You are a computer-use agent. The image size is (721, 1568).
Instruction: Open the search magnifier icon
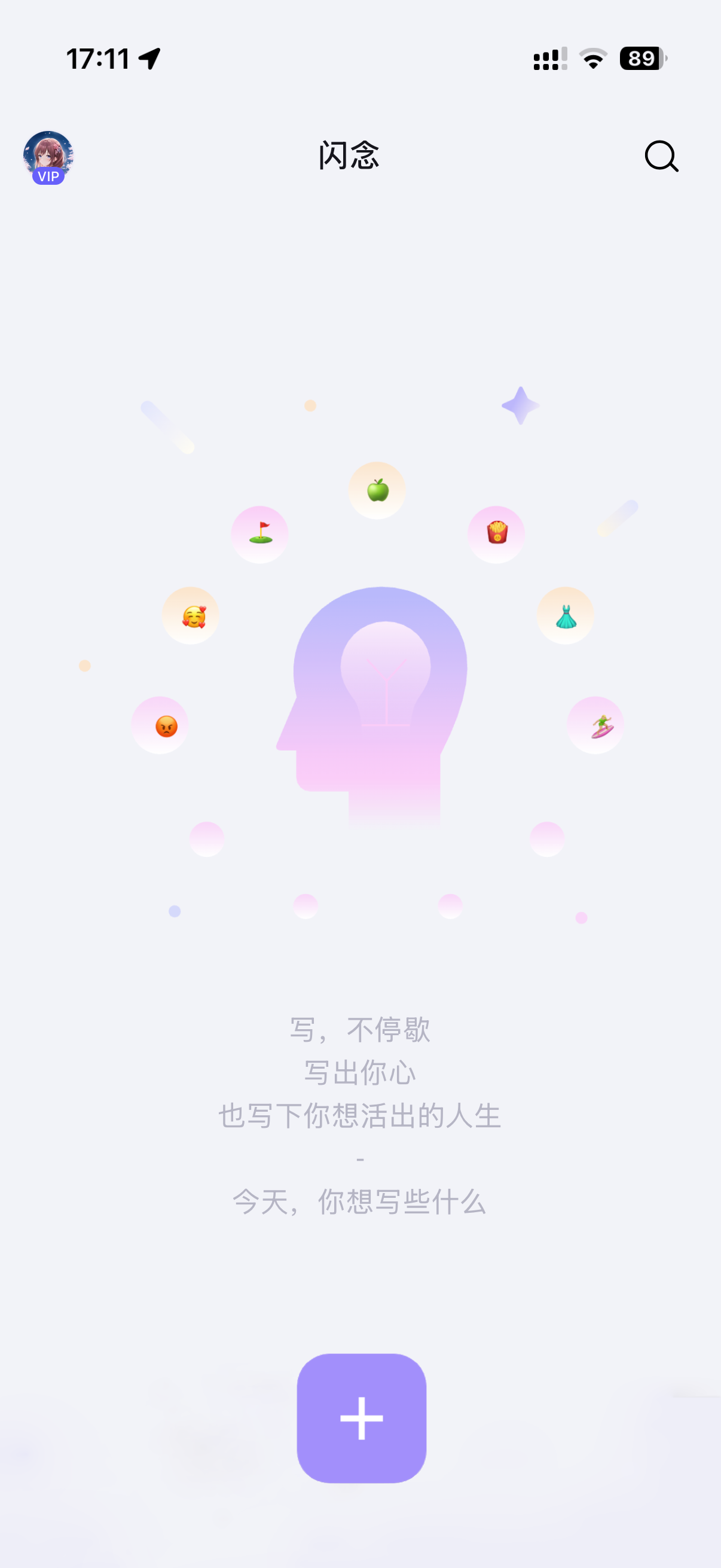point(661,157)
